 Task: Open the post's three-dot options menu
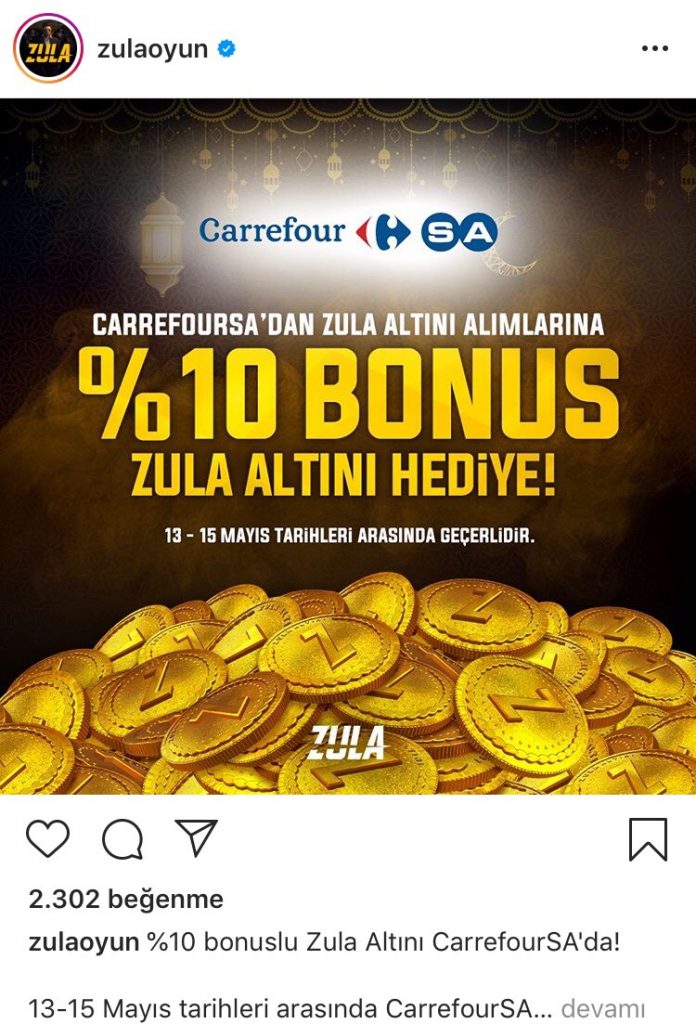[655, 48]
